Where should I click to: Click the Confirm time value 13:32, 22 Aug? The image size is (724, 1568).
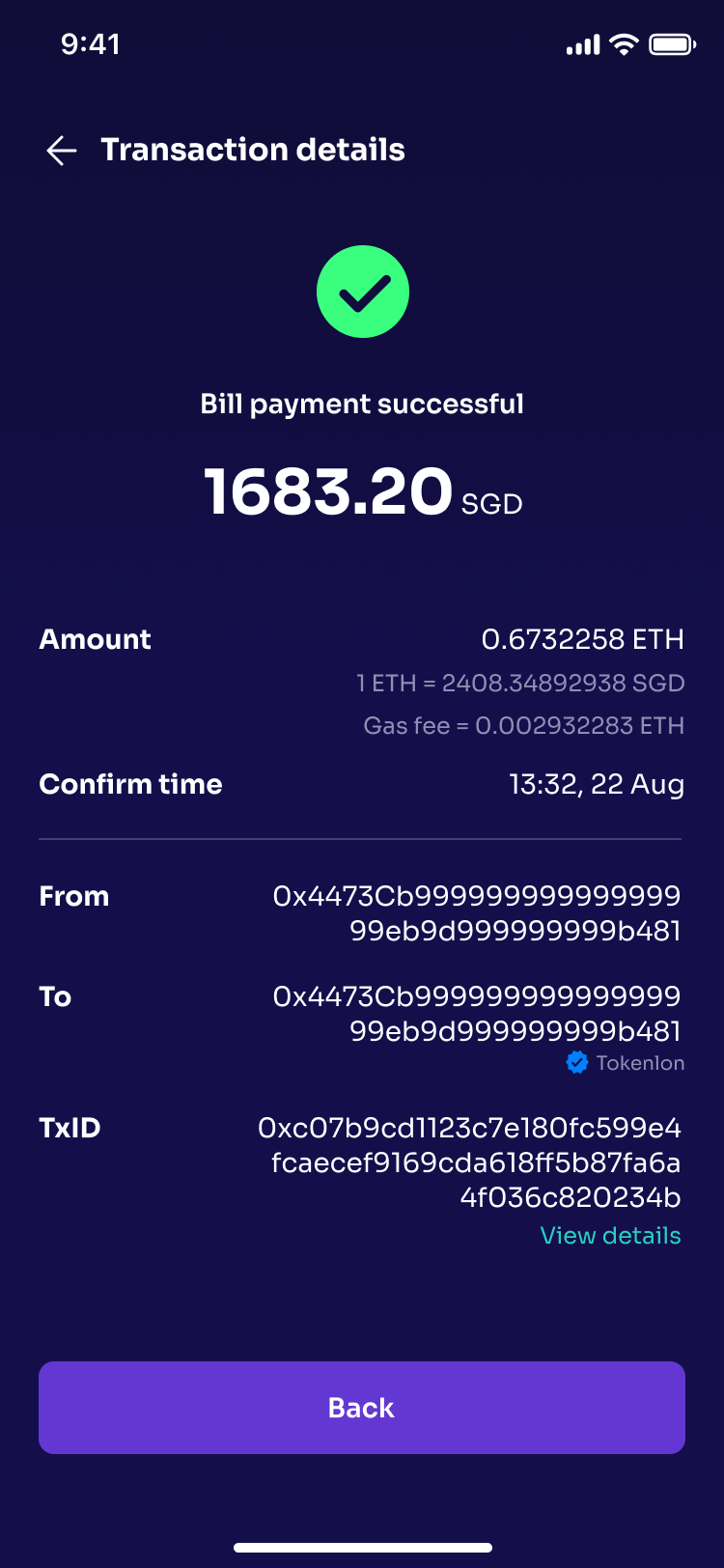[x=596, y=784]
